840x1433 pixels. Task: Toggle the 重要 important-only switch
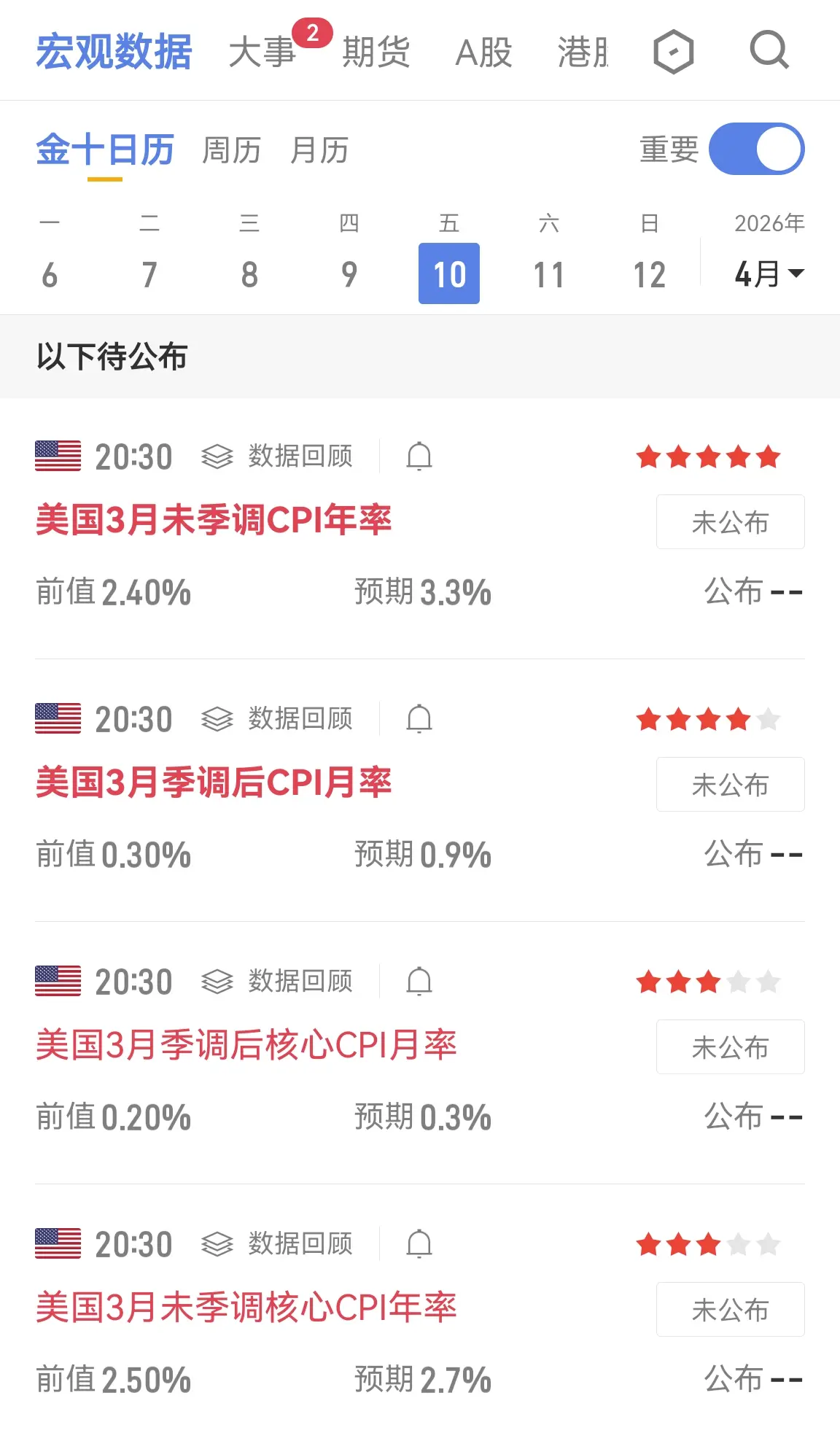tap(756, 149)
